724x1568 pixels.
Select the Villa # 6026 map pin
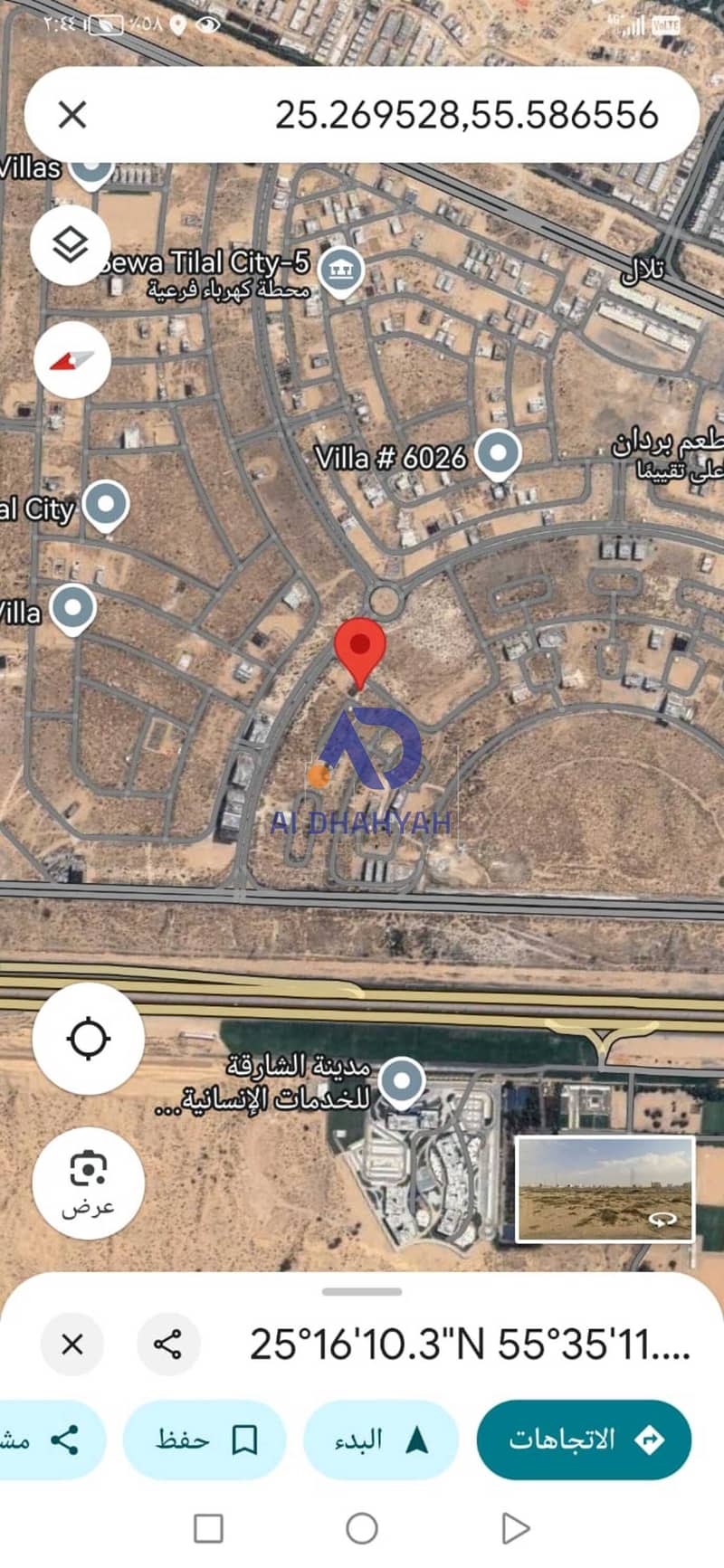(x=498, y=452)
